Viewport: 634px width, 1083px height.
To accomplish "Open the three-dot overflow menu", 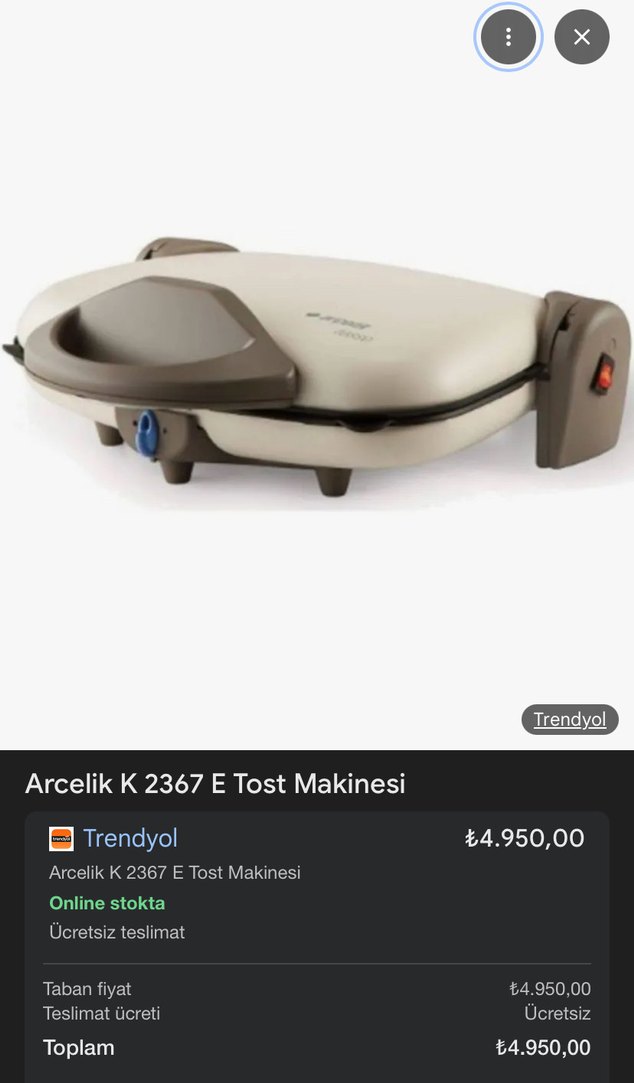I will [x=508, y=37].
